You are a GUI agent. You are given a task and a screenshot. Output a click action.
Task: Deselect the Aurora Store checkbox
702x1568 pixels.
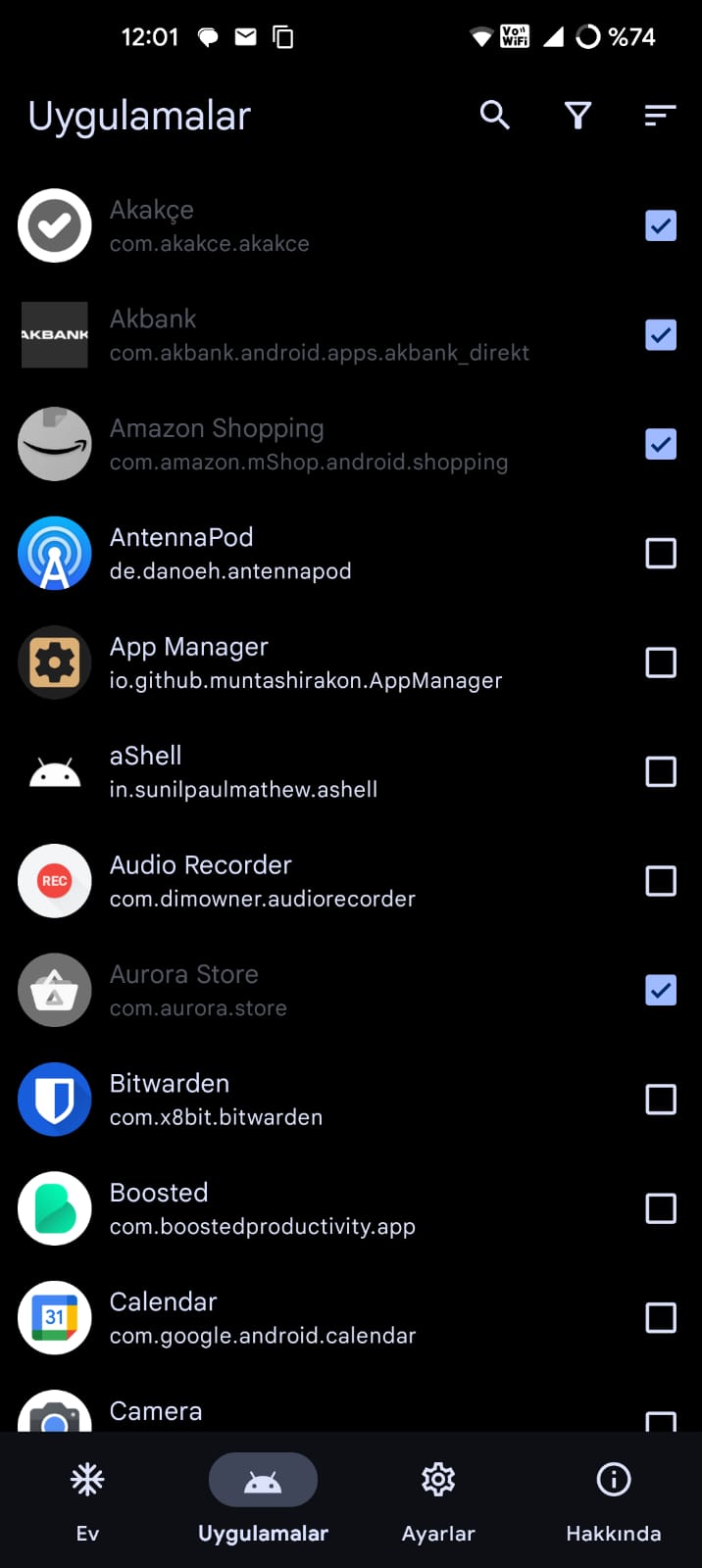(x=661, y=990)
